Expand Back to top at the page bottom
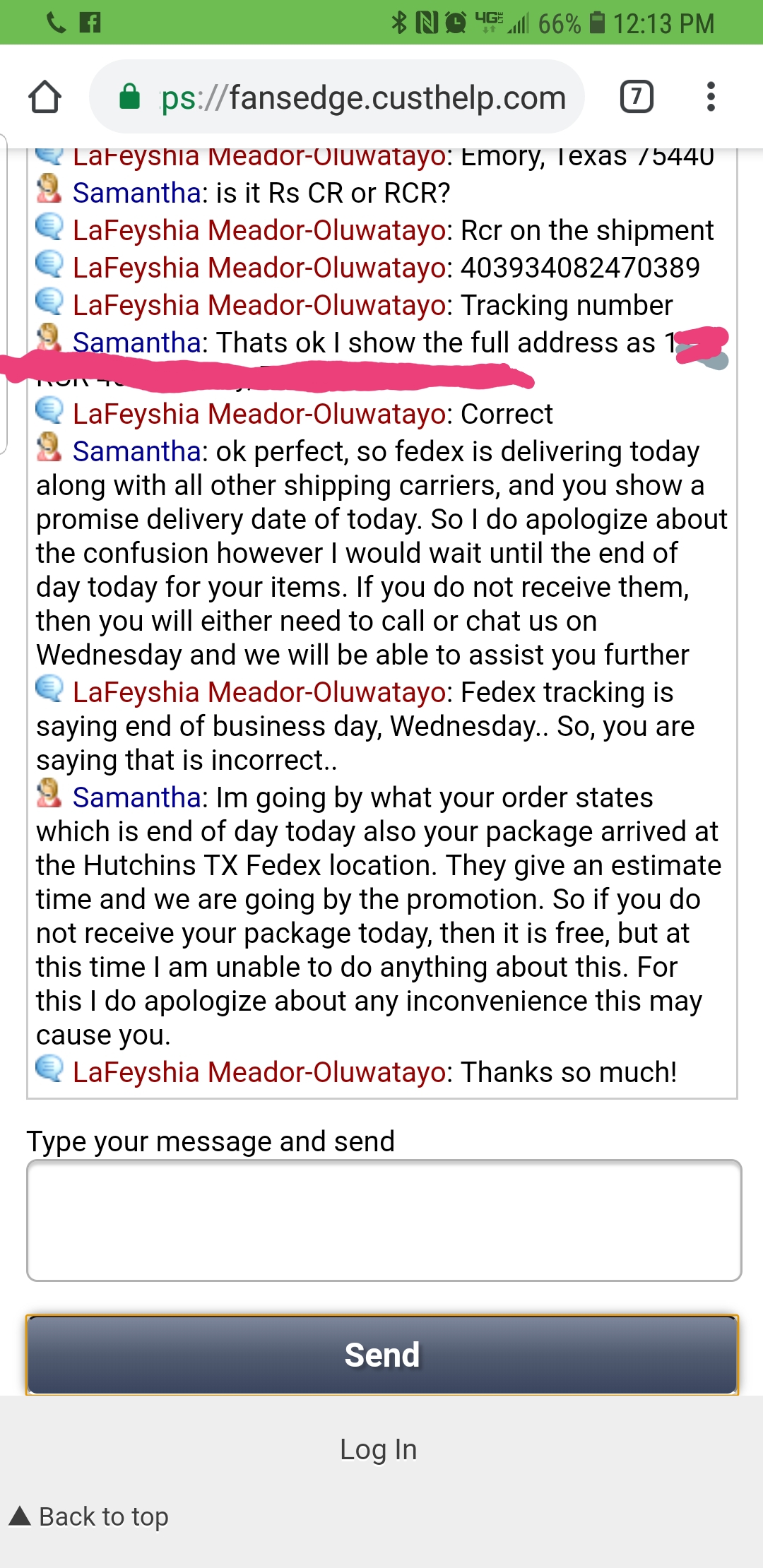 tap(88, 1516)
